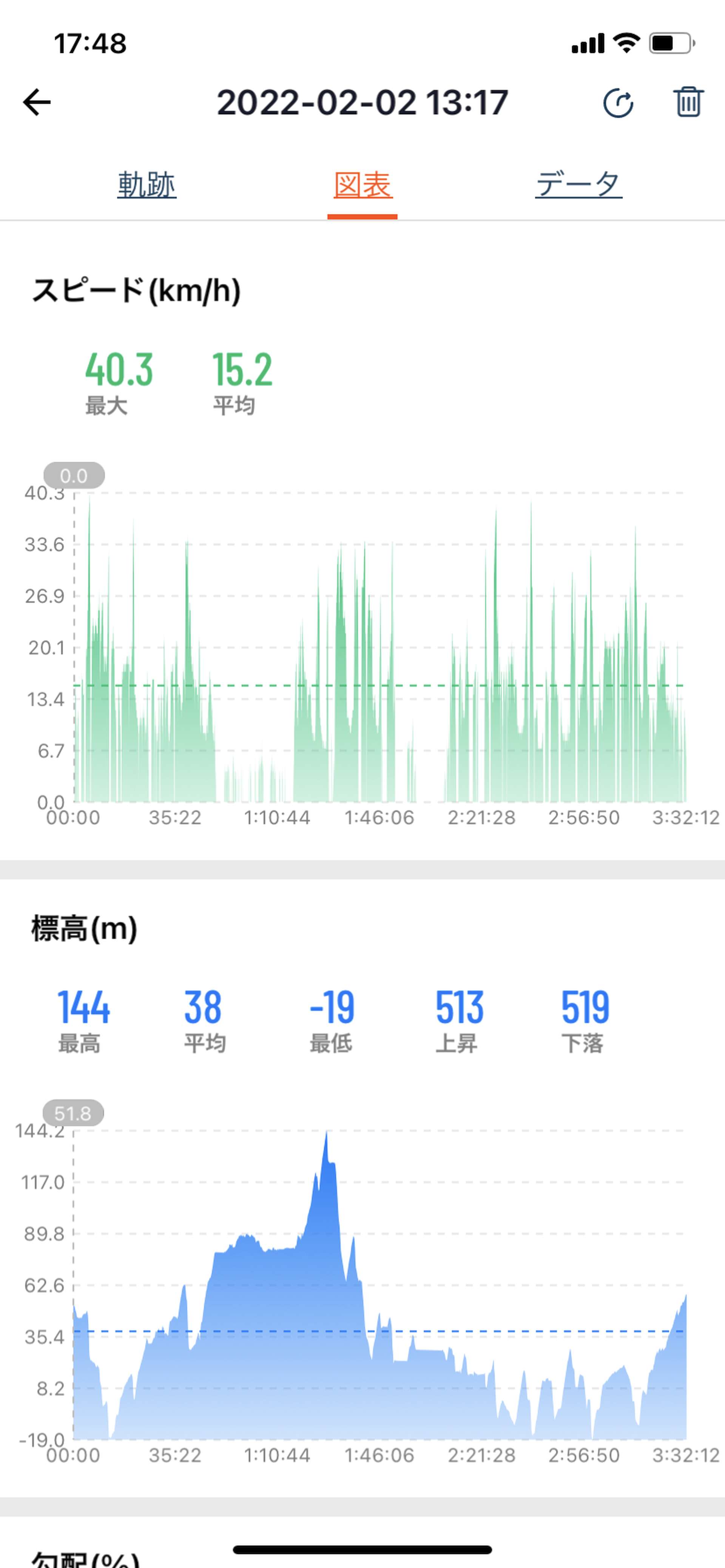The image size is (725, 1568).
Task: Tap the refresh/sync icon
Action: tap(619, 103)
